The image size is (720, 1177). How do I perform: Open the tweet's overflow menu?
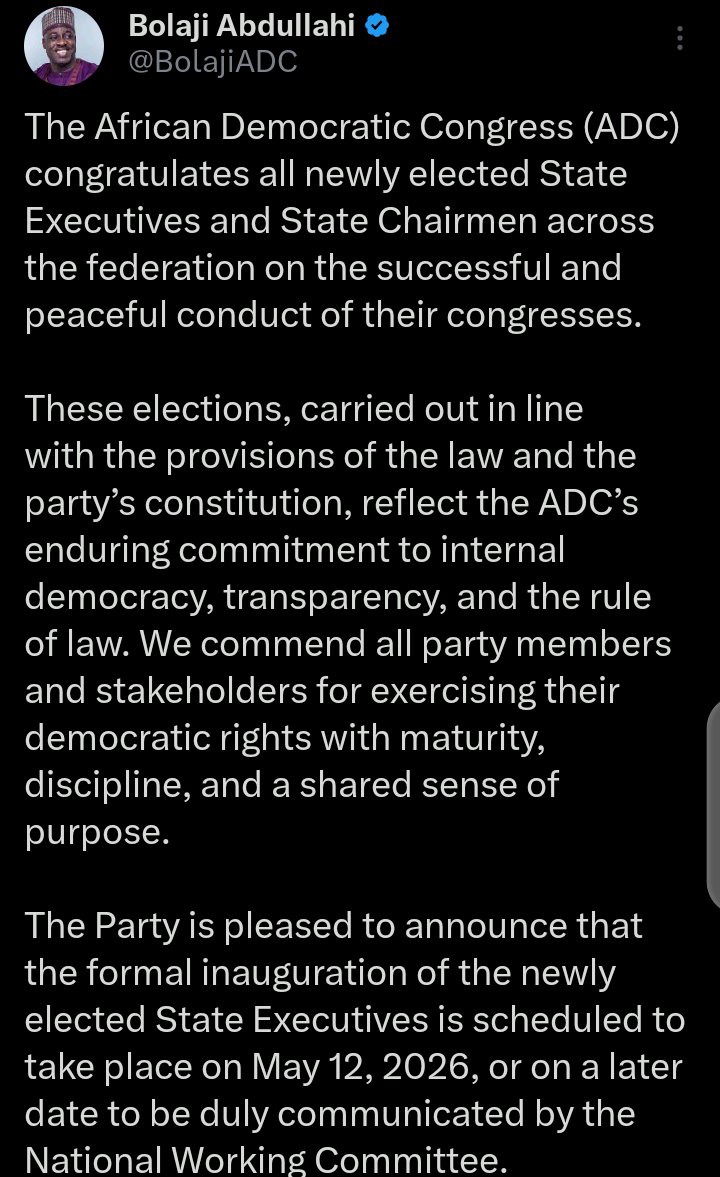click(680, 39)
